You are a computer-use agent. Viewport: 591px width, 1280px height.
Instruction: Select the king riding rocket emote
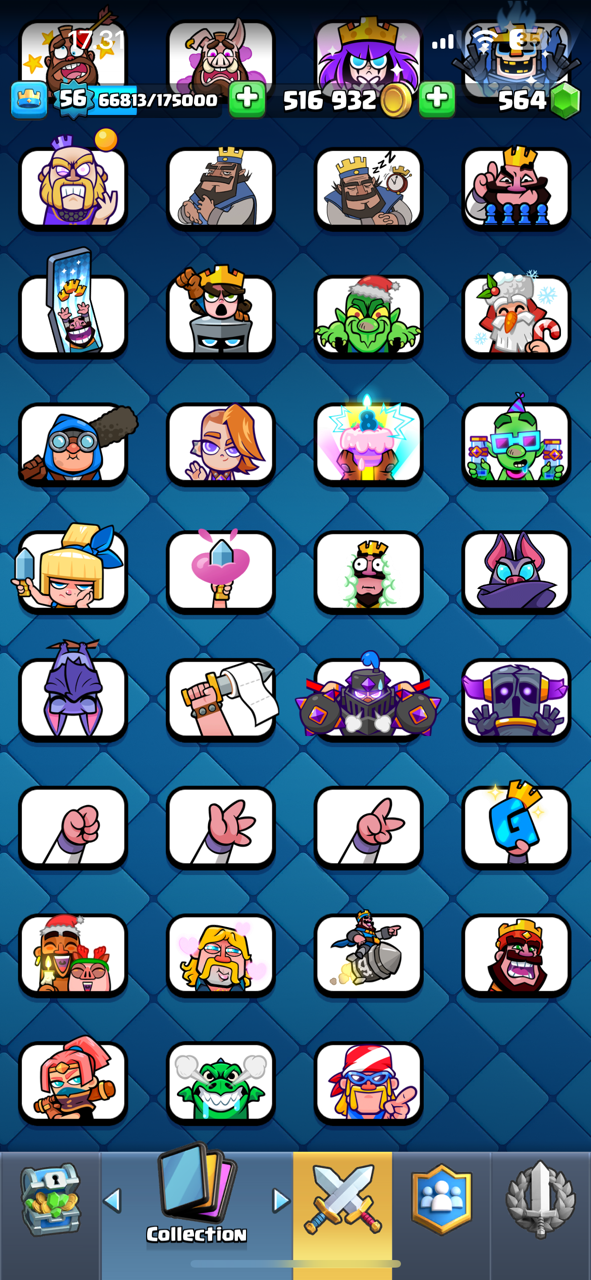[369, 955]
